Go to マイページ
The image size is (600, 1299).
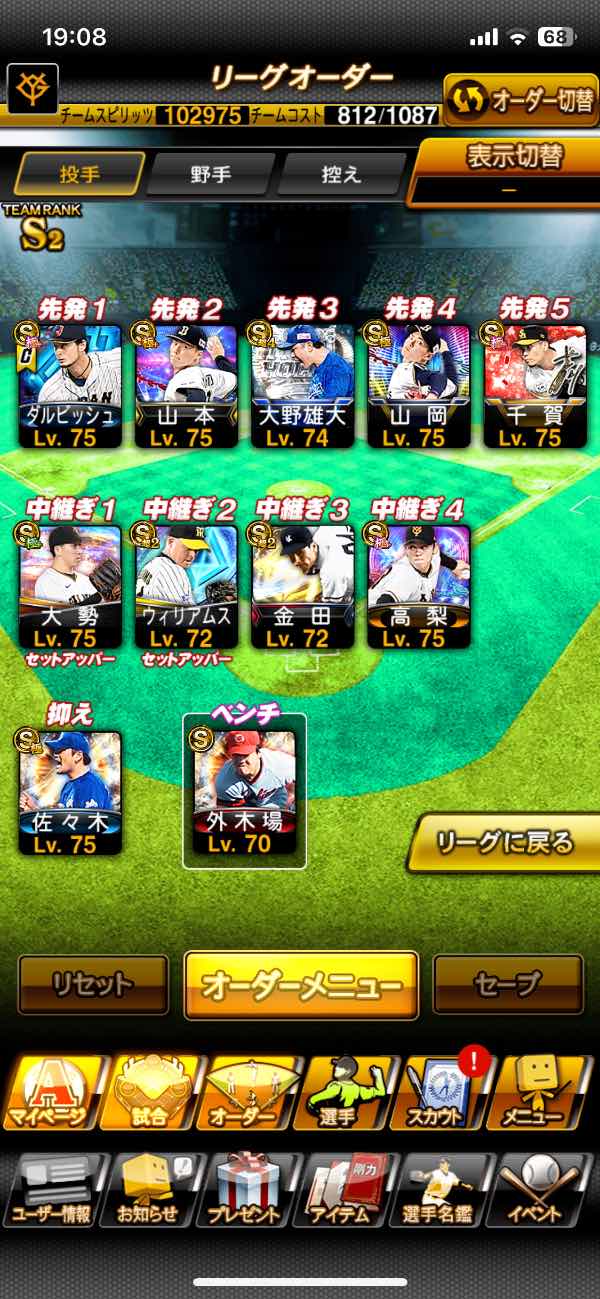53,1092
